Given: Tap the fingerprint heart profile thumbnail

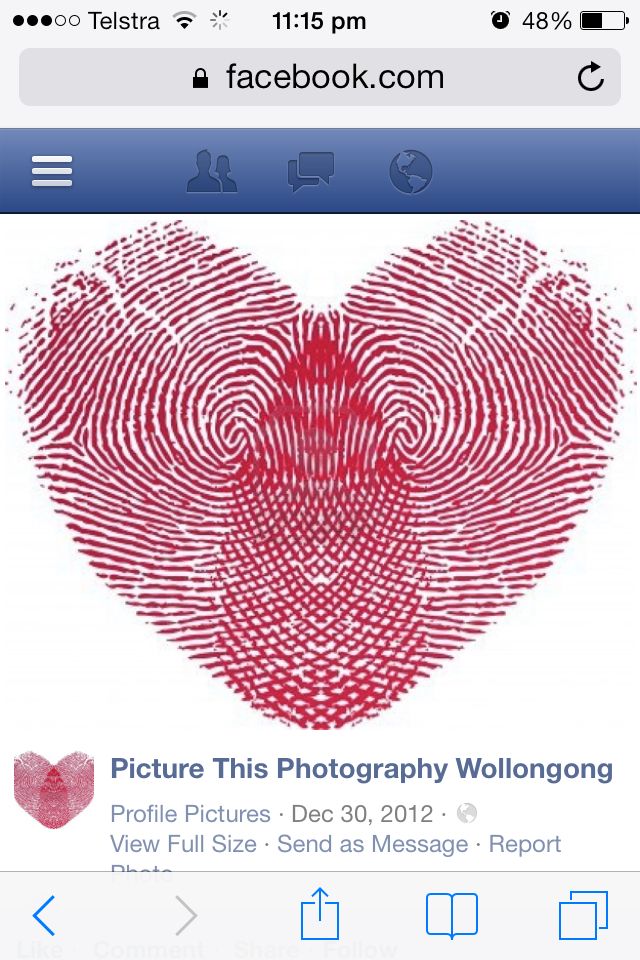Looking at the screenshot, I should coord(53,789).
